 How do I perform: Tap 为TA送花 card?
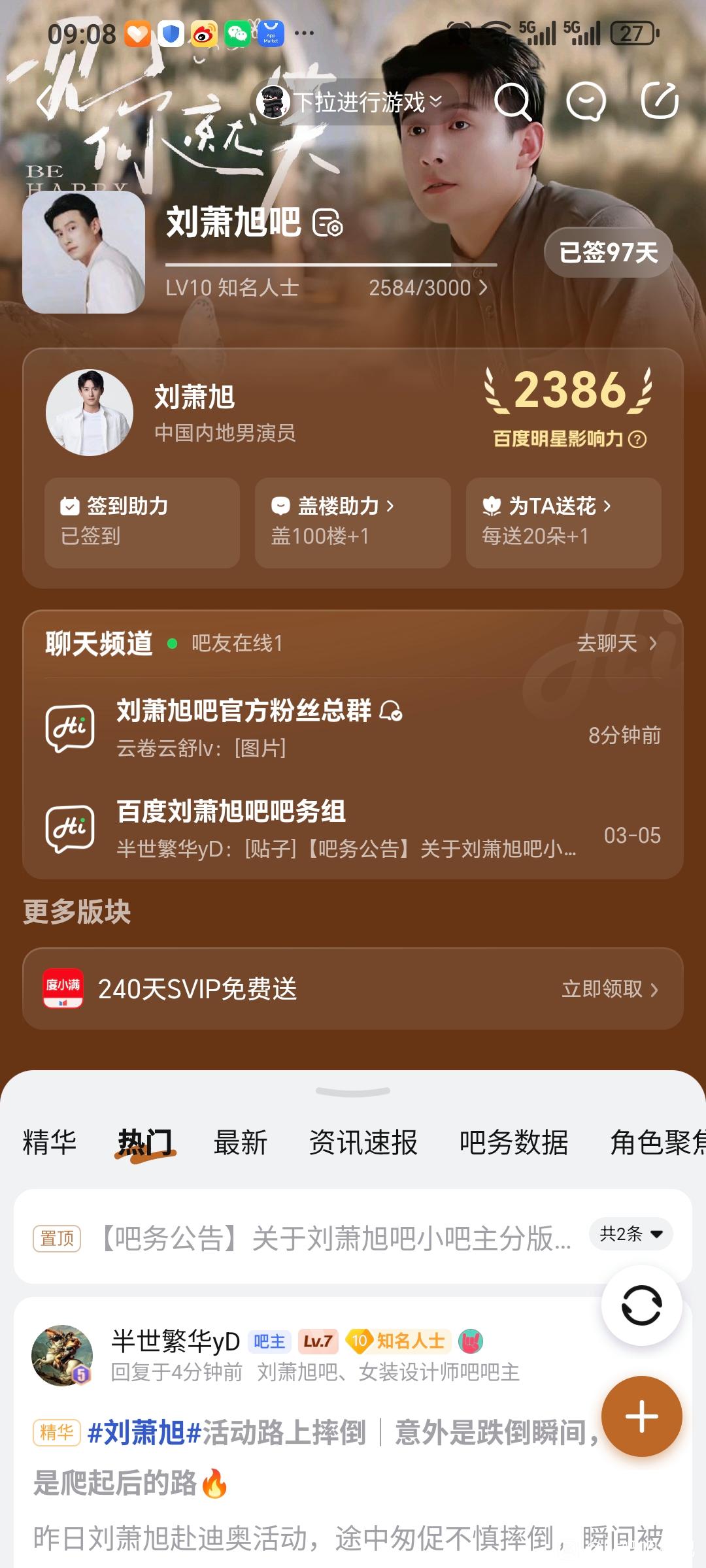563,521
